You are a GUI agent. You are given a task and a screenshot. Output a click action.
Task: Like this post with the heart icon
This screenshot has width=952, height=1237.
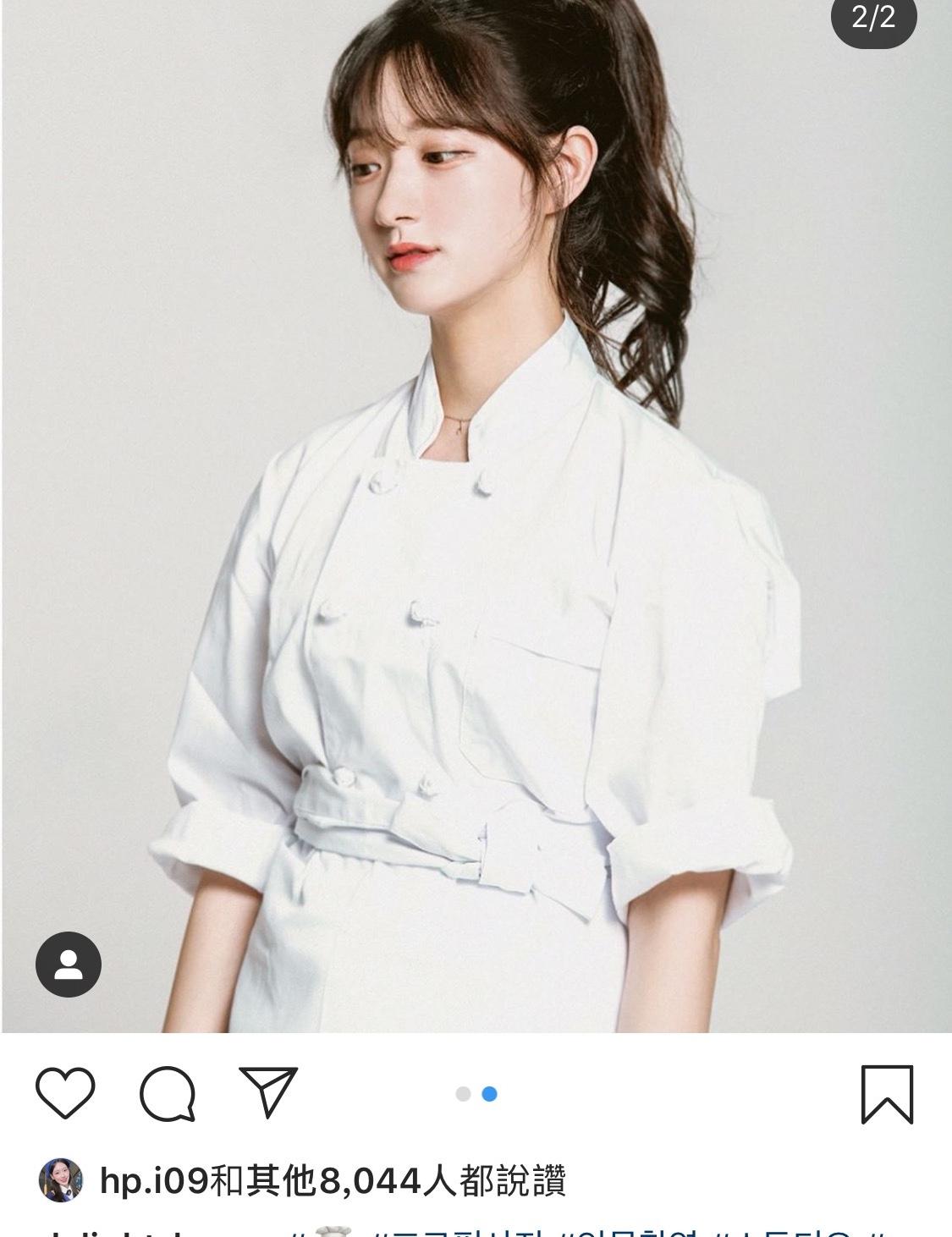click(x=65, y=1093)
